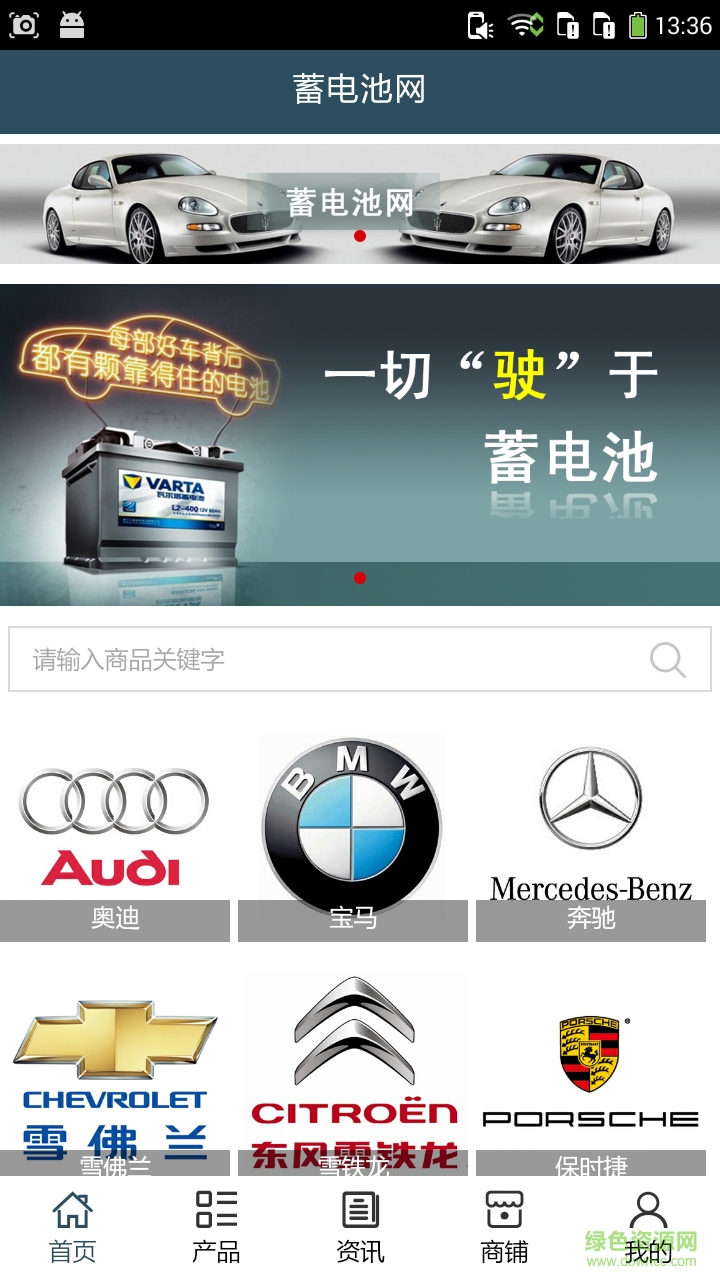
Task: Select the active carousel dot on banner
Action: (x=360, y=237)
